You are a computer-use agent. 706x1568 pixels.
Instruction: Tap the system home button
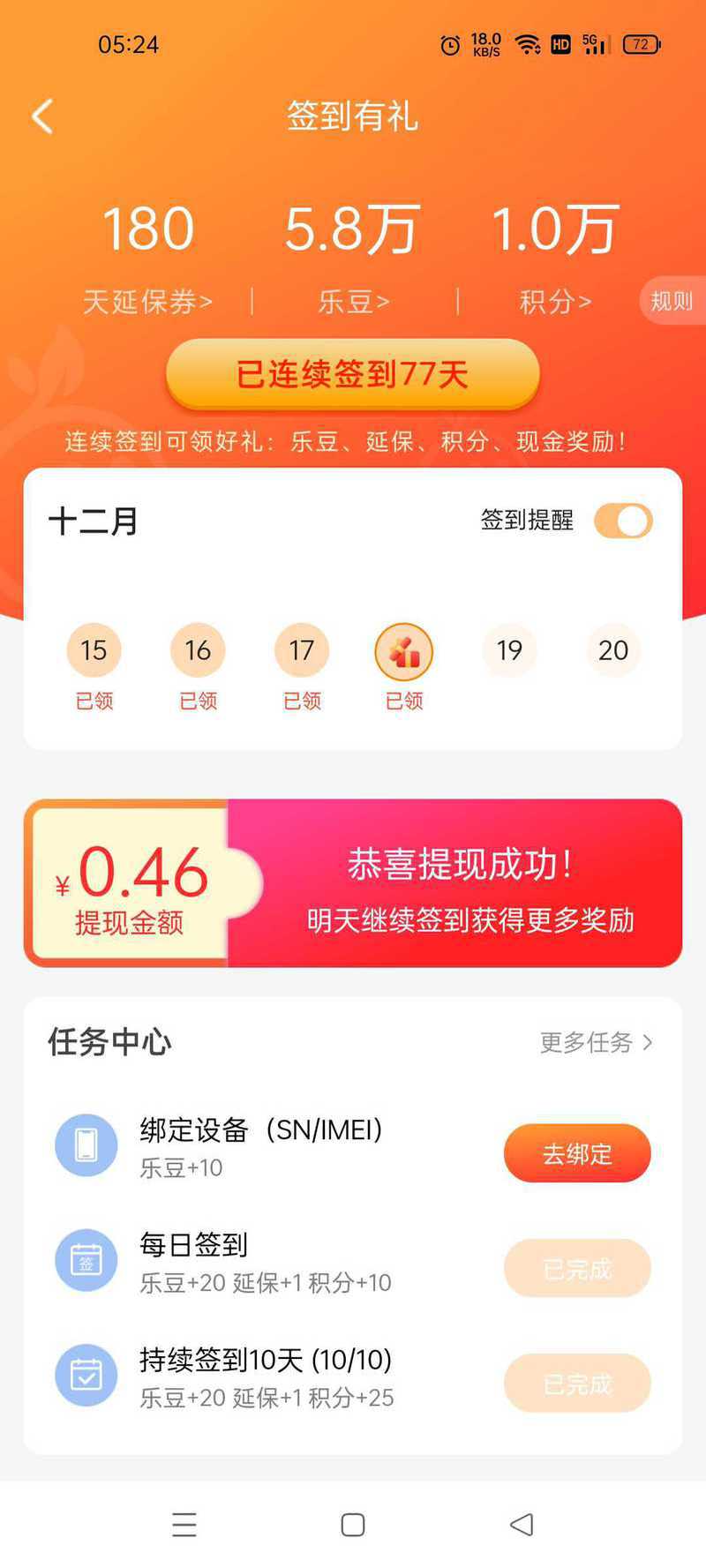click(x=353, y=1525)
